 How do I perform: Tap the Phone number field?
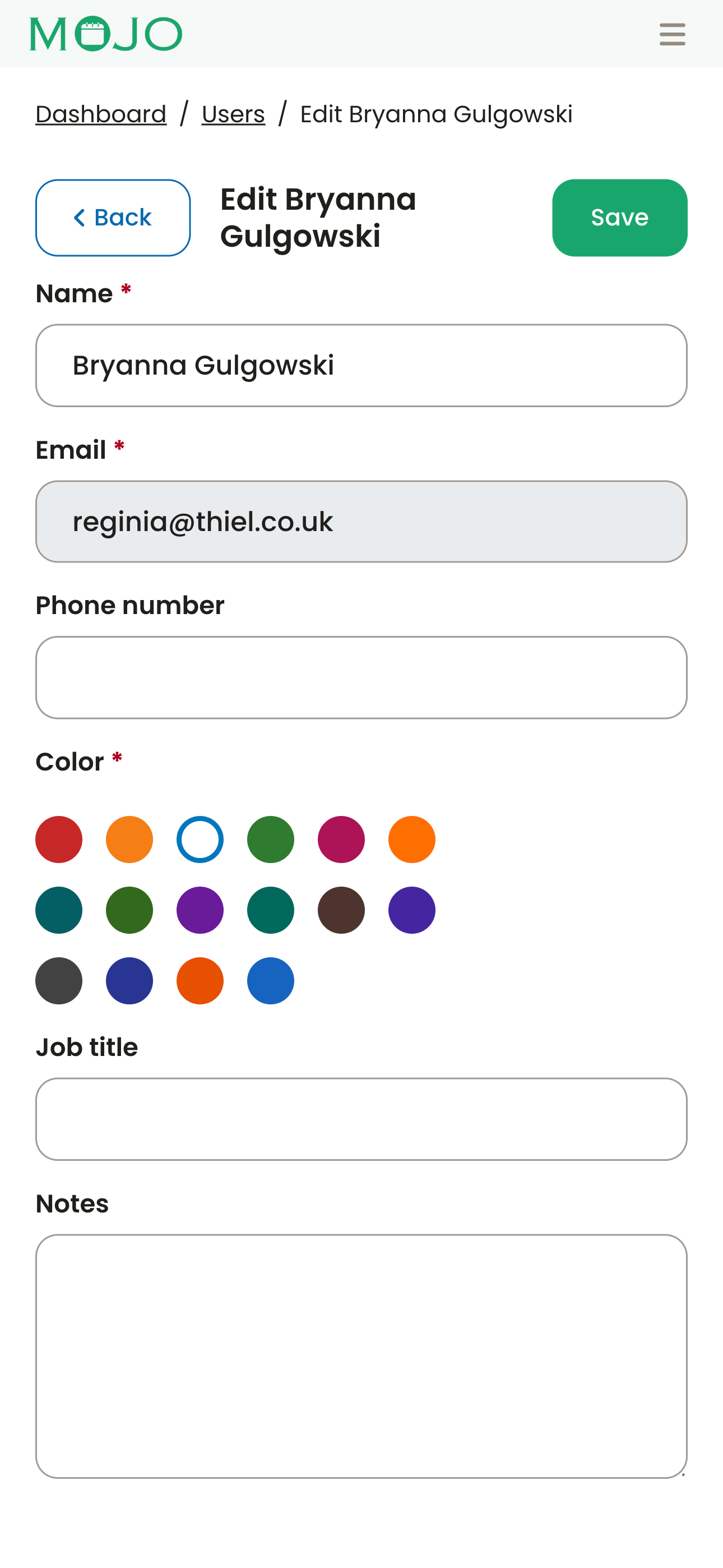point(361,677)
